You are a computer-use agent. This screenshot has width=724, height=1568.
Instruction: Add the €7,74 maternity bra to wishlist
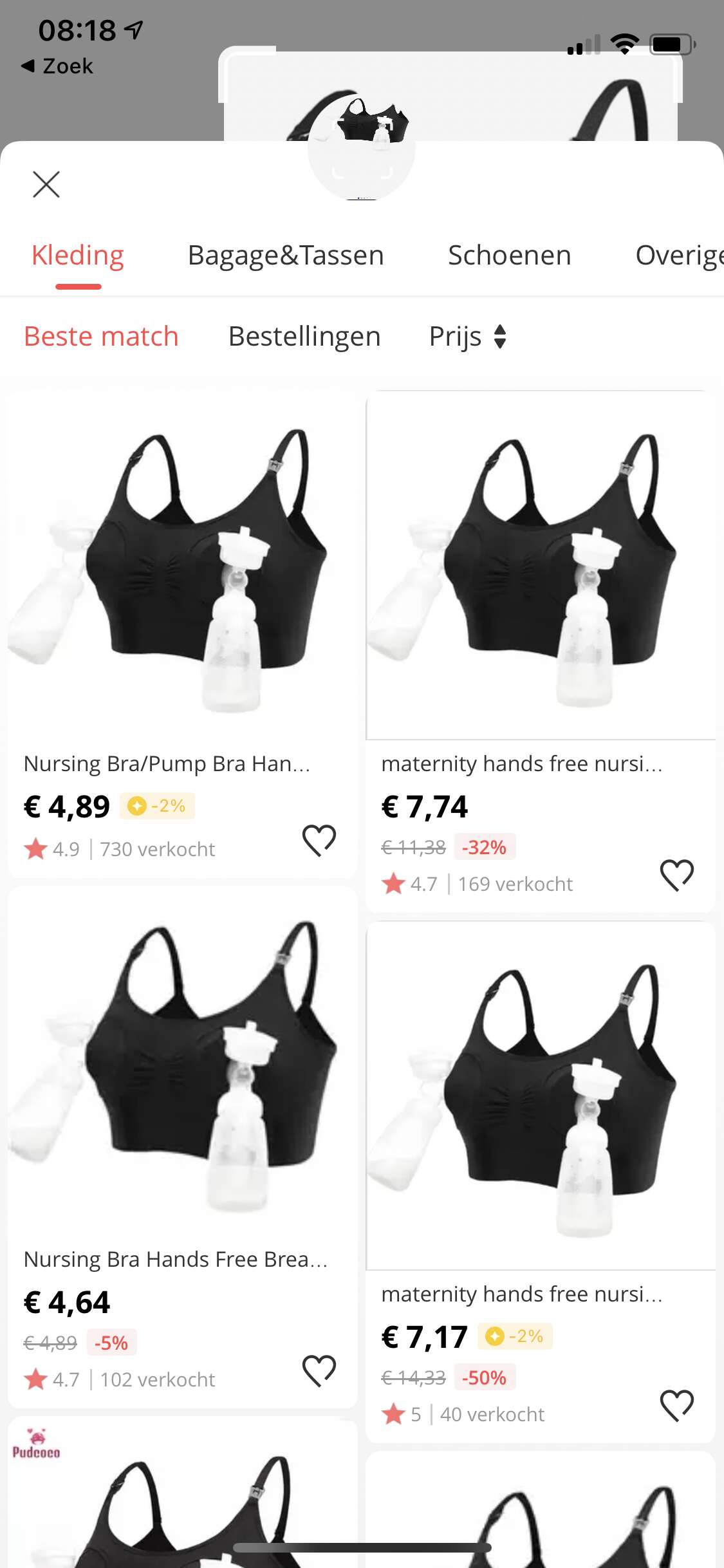coord(677,875)
